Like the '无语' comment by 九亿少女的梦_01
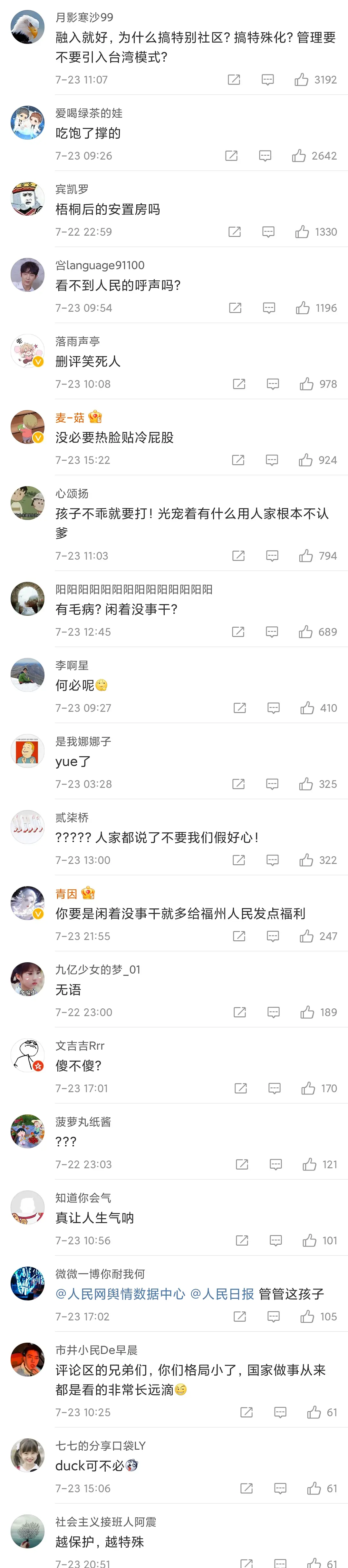 (x=307, y=1012)
